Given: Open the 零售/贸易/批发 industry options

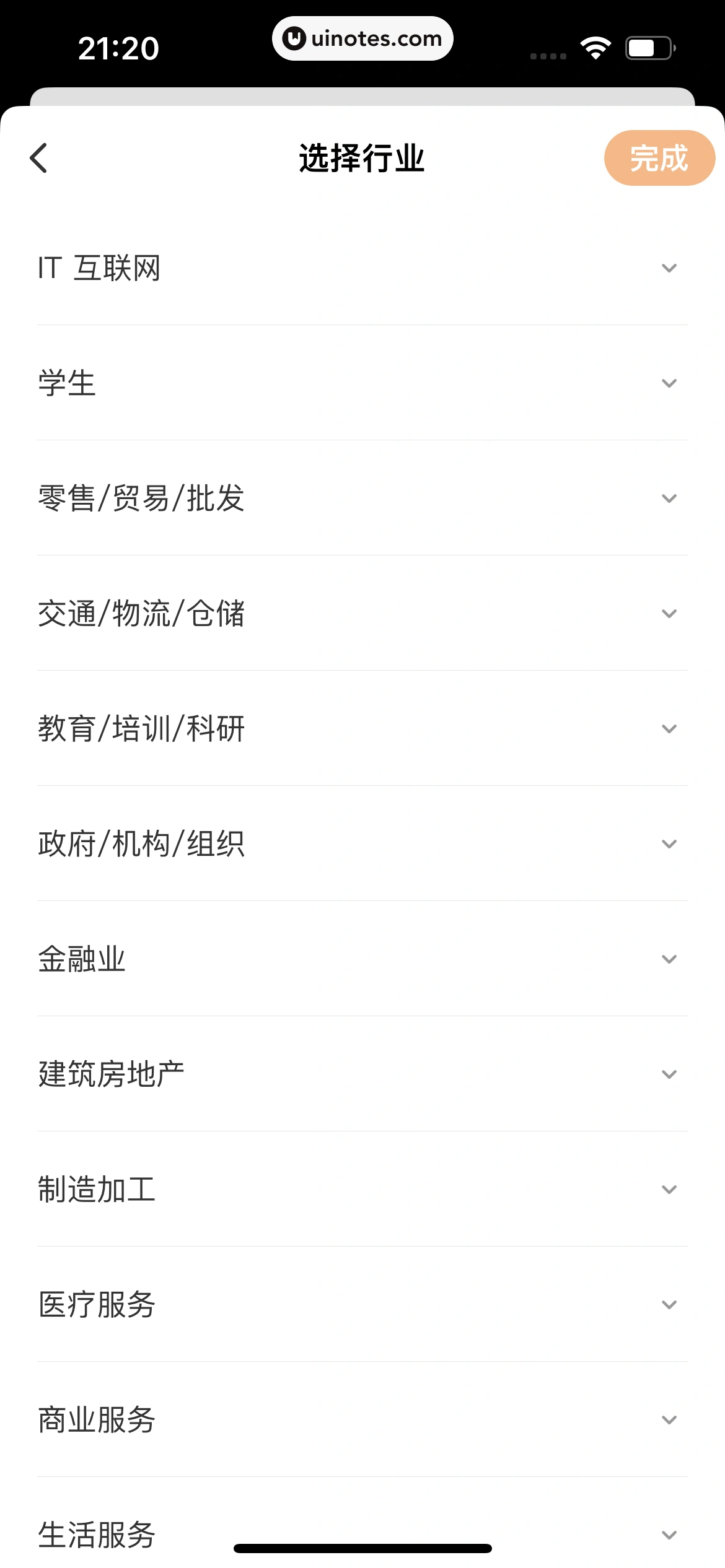Looking at the screenshot, I should tap(362, 499).
